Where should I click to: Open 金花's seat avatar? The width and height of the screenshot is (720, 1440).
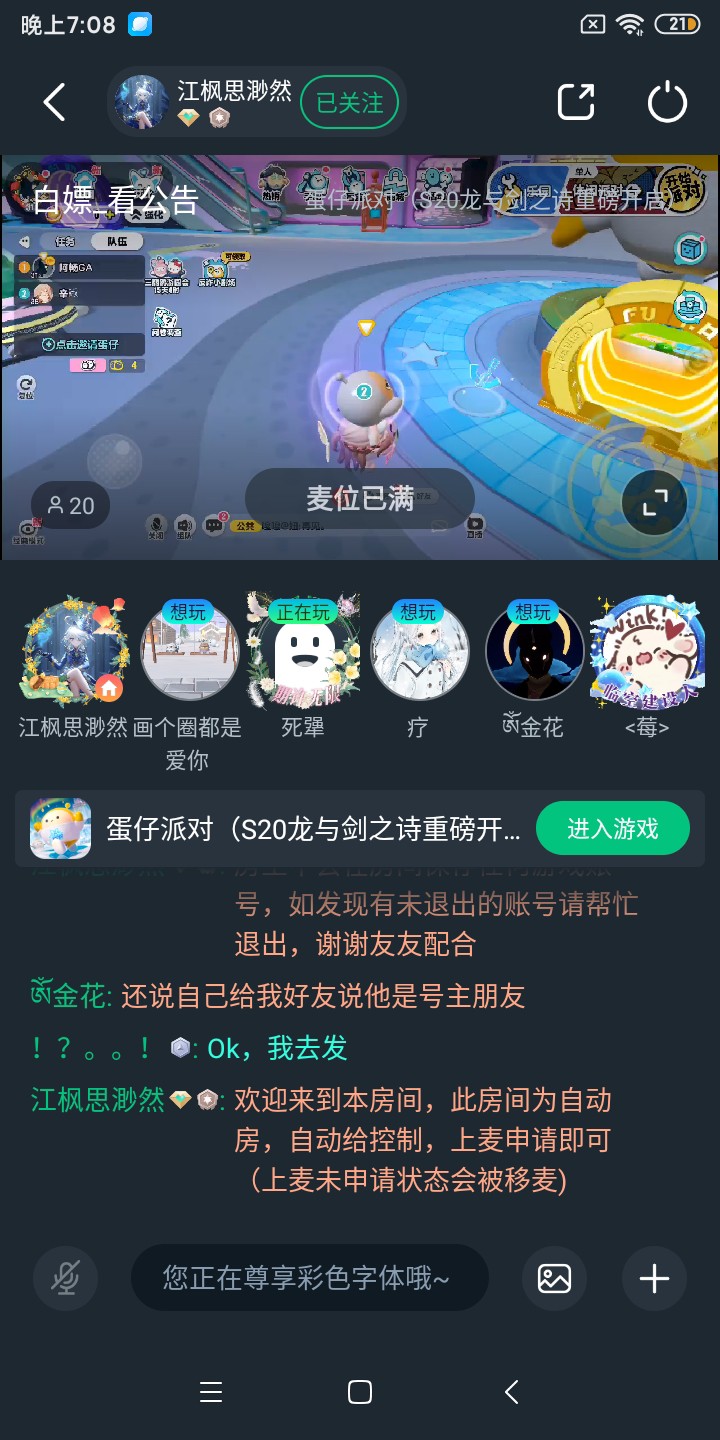coord(533,652)
